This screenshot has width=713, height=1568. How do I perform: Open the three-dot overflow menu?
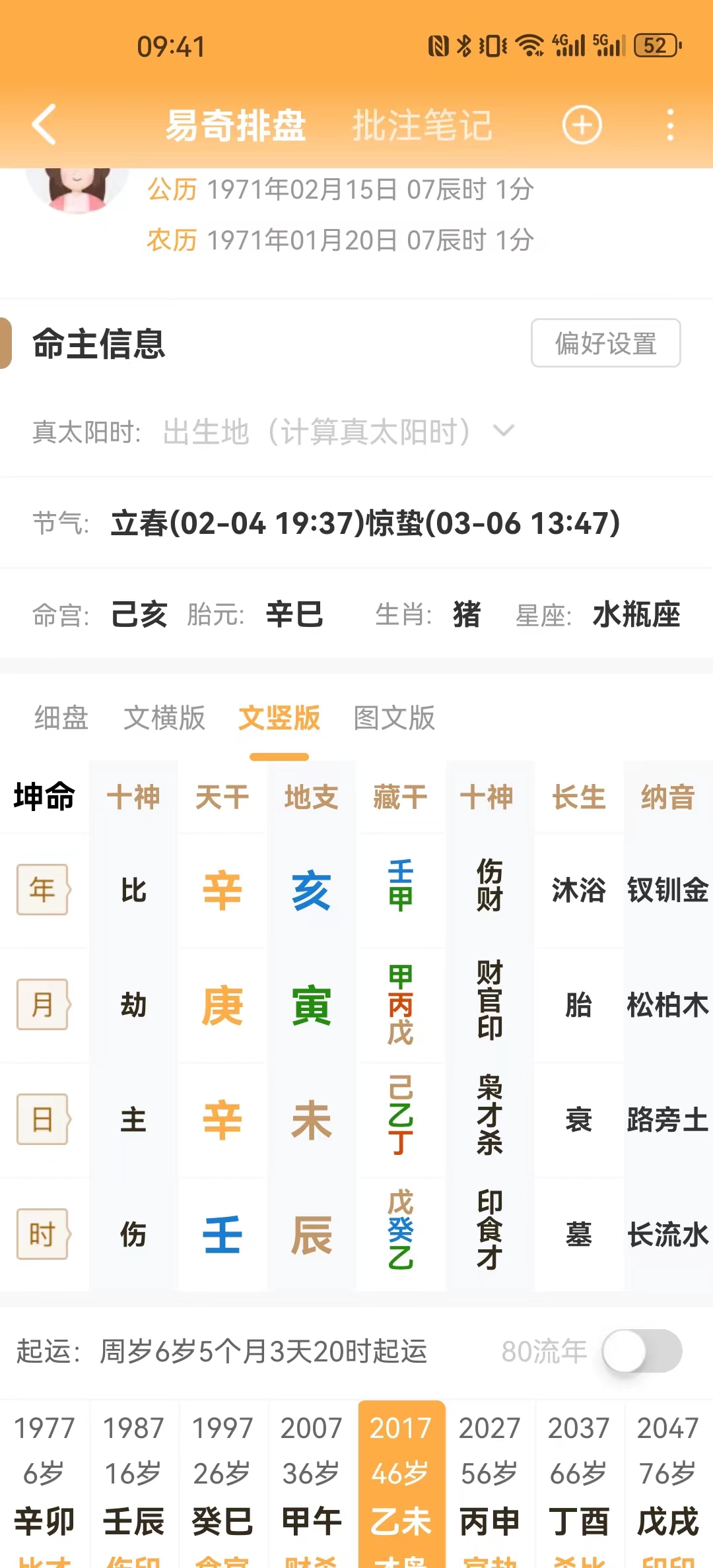(x=670, y=125)
